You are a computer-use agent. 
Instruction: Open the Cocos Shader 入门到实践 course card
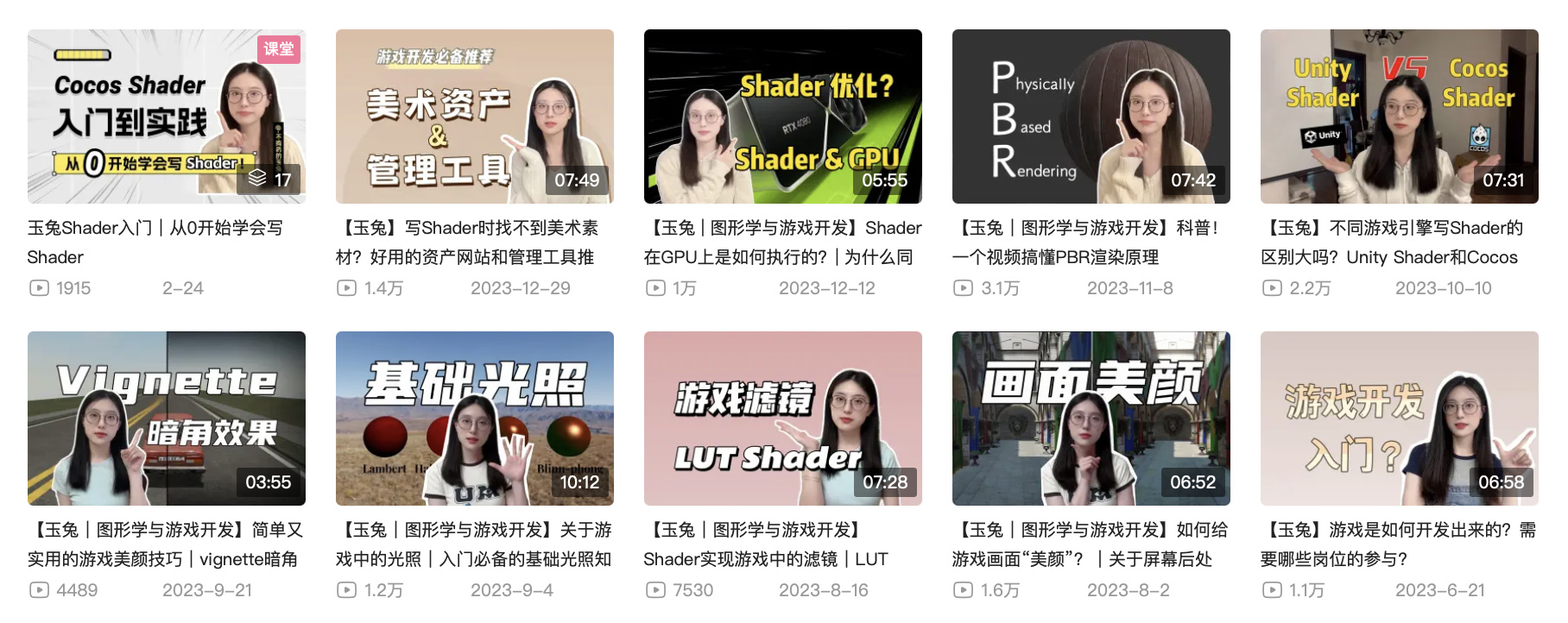point(166,116)
